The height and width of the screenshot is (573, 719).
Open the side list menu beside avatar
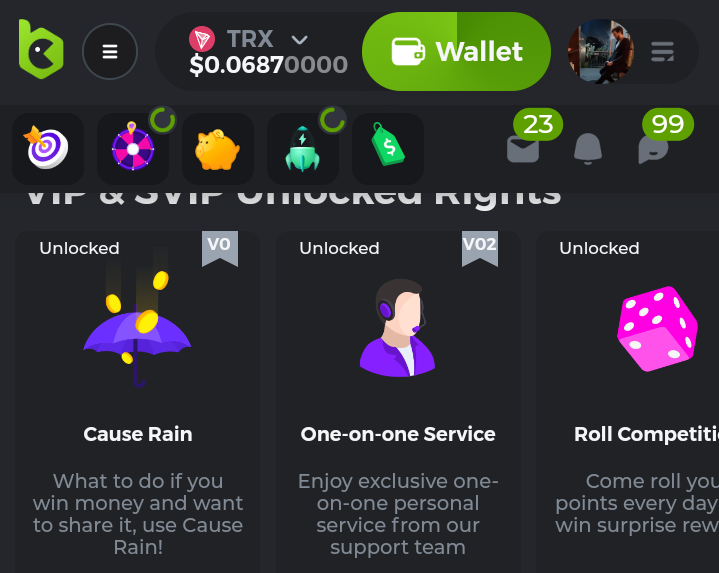pyautogui.click(x=662, y=51)
